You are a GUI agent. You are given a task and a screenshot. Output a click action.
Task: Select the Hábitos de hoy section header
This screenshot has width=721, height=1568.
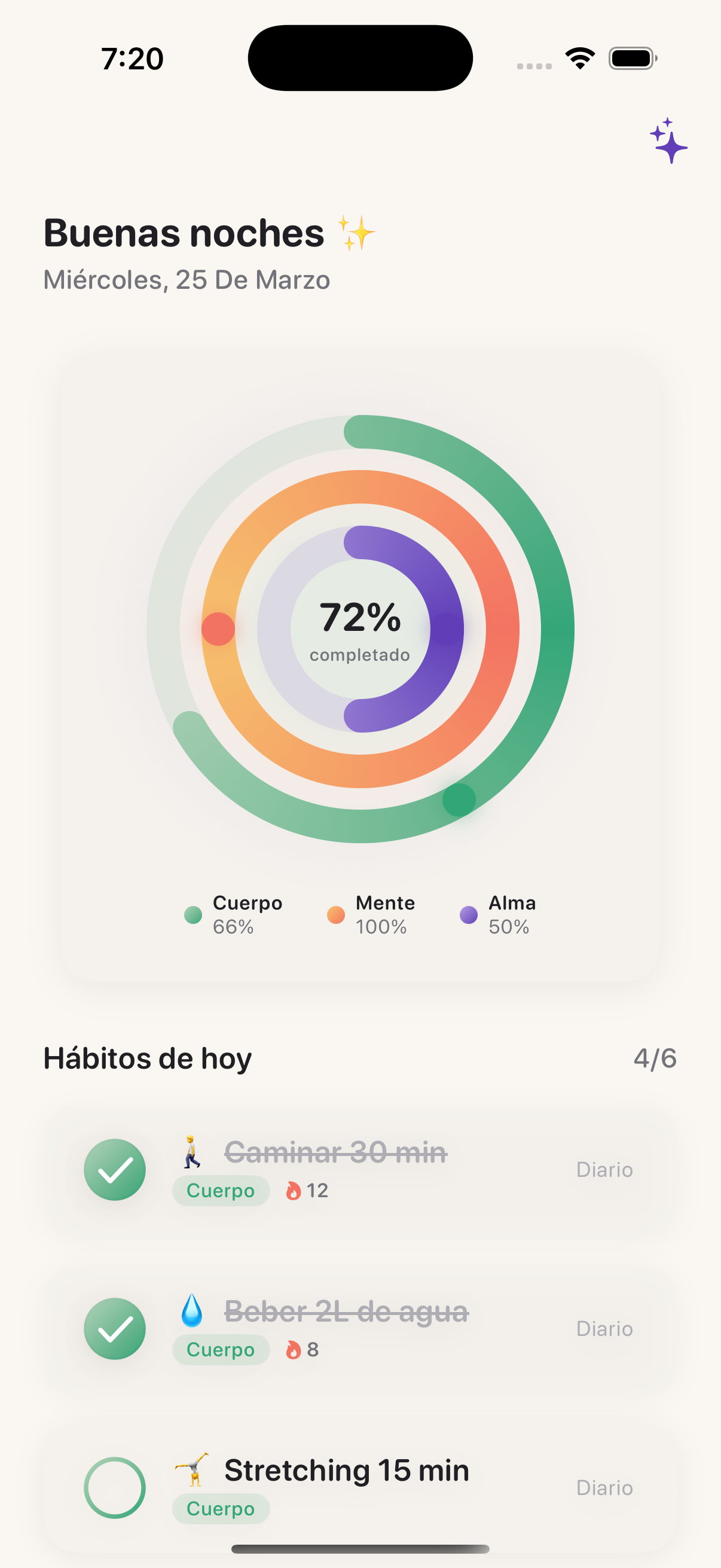147,1058
